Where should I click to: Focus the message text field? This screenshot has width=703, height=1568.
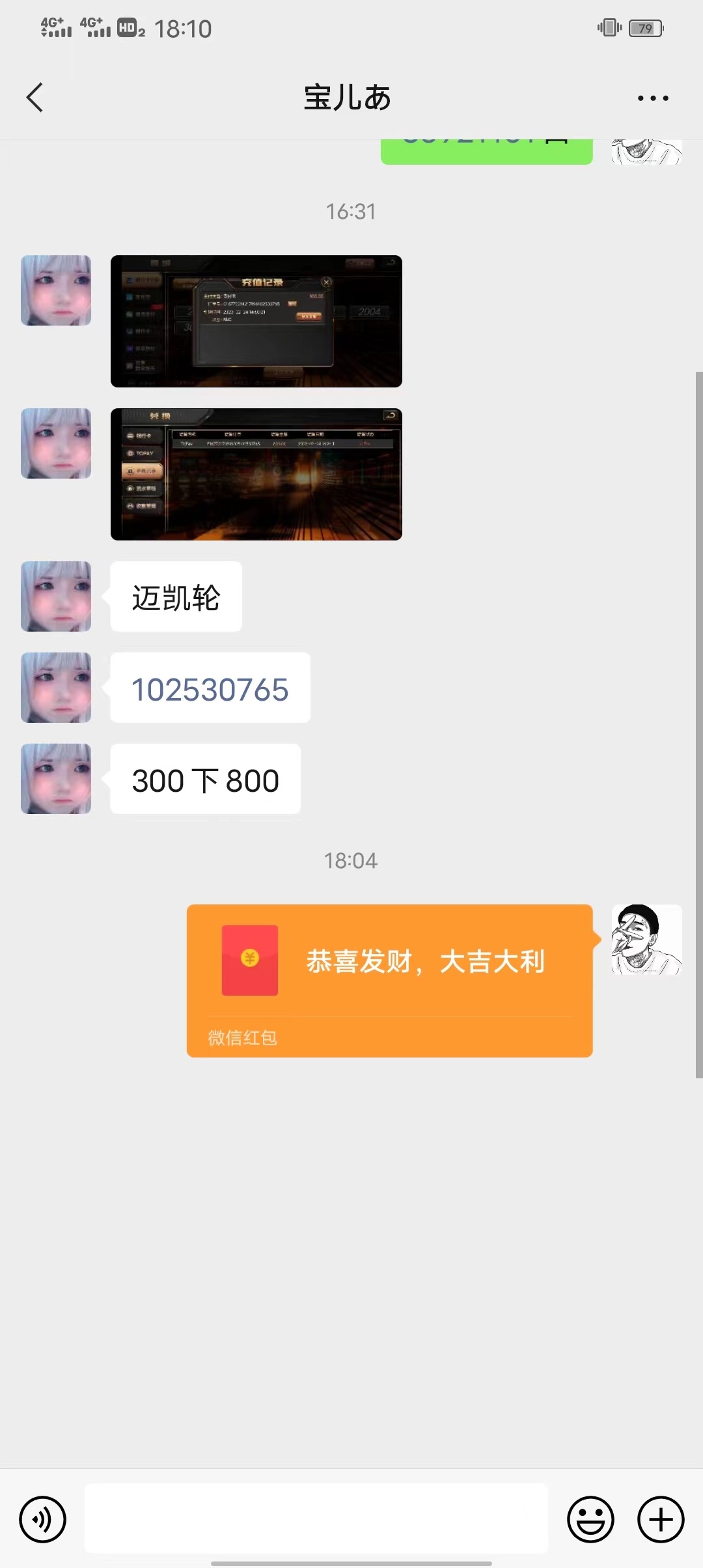coord(316,1519)
